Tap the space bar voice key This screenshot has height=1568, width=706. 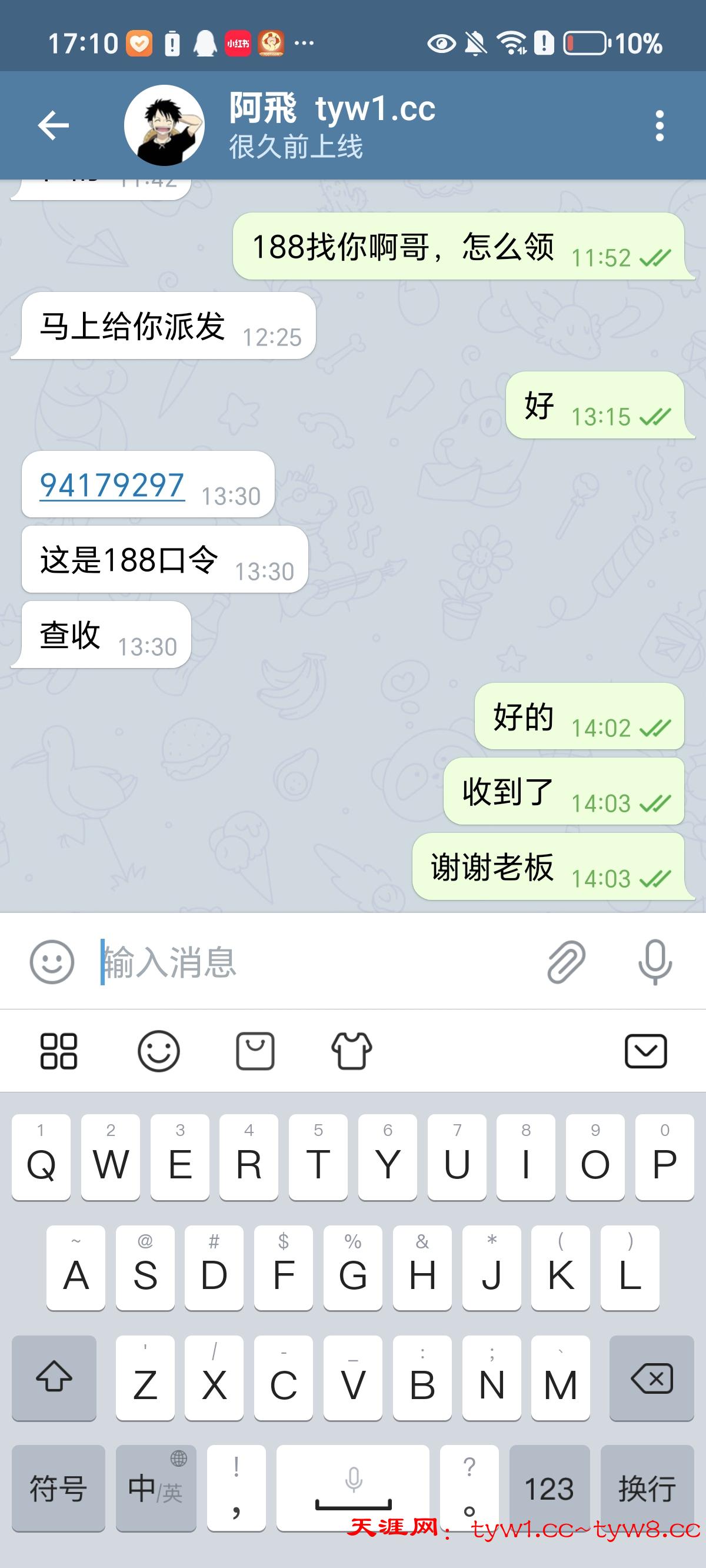pyautogui.click(x=353, y=1489)
